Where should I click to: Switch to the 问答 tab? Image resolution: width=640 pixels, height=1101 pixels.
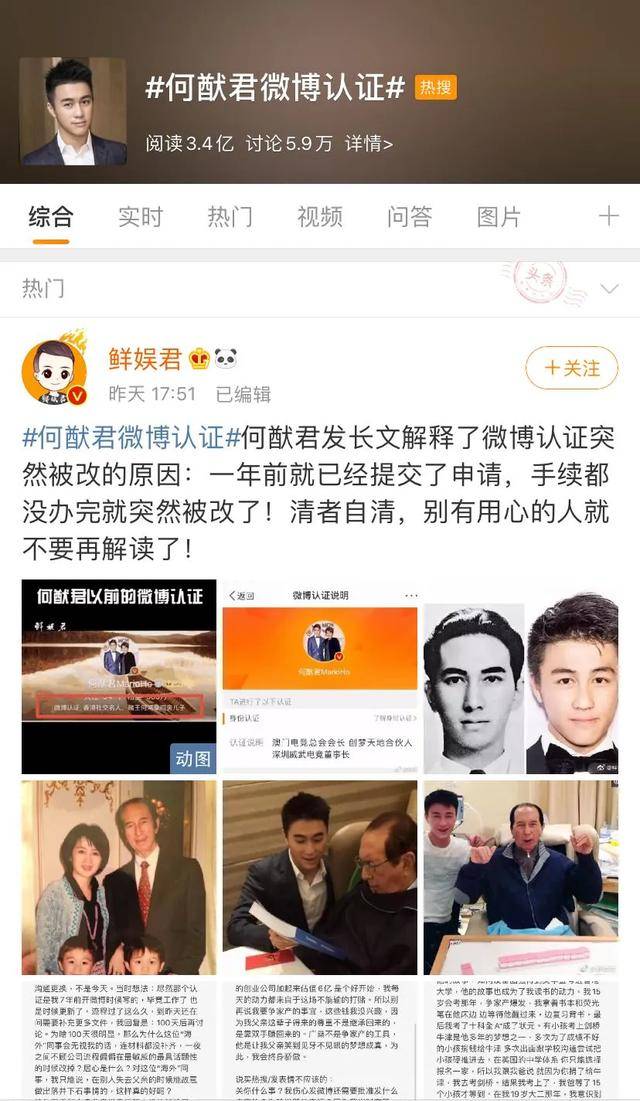pyautogui.click(x=410, y=217)
